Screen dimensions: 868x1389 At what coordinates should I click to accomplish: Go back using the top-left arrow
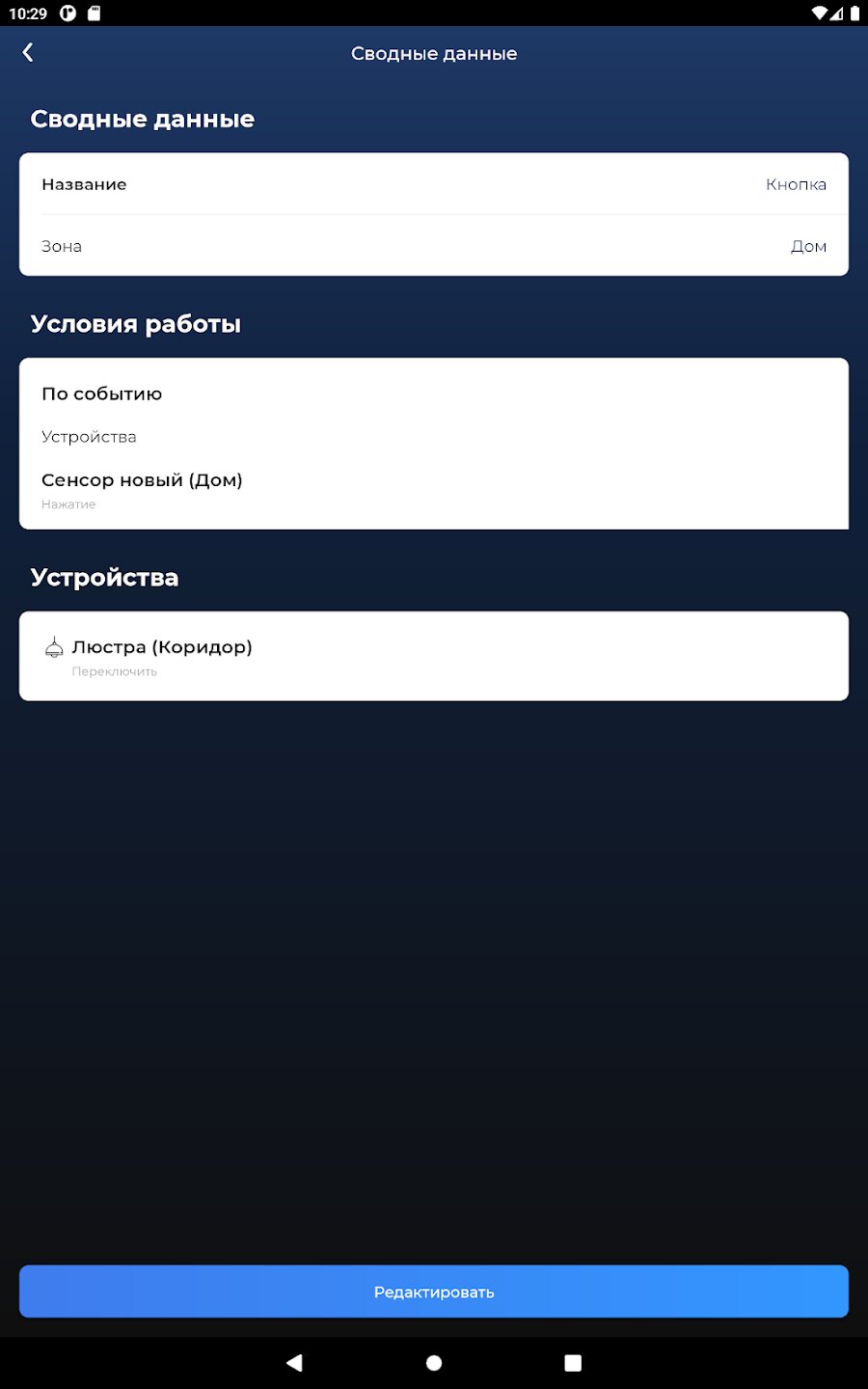pos(28,53)
